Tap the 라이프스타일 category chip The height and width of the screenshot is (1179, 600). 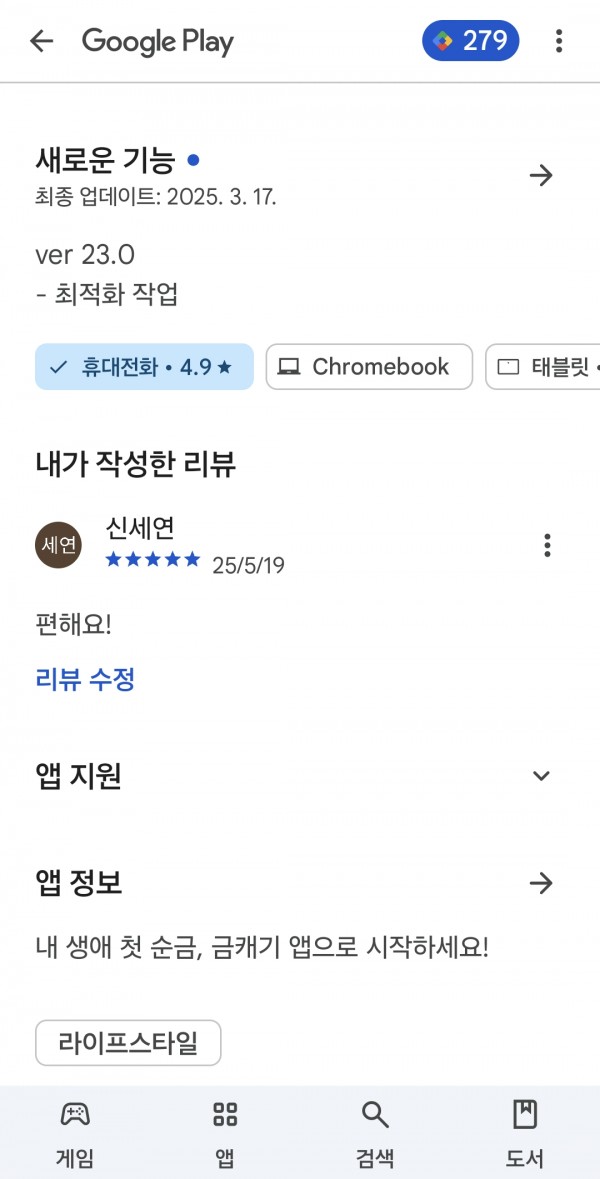(129, 1043)
